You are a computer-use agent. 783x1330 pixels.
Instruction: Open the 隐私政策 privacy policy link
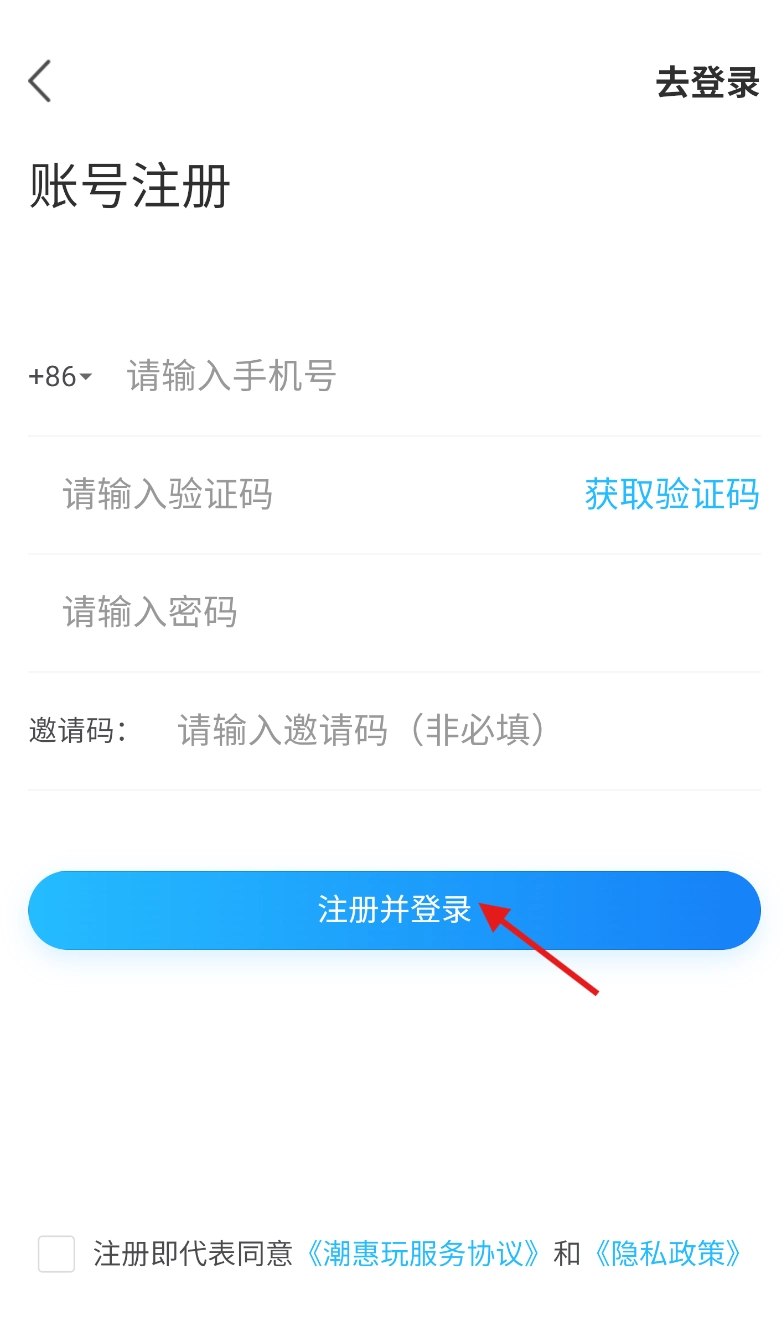tap(667, 1254)
